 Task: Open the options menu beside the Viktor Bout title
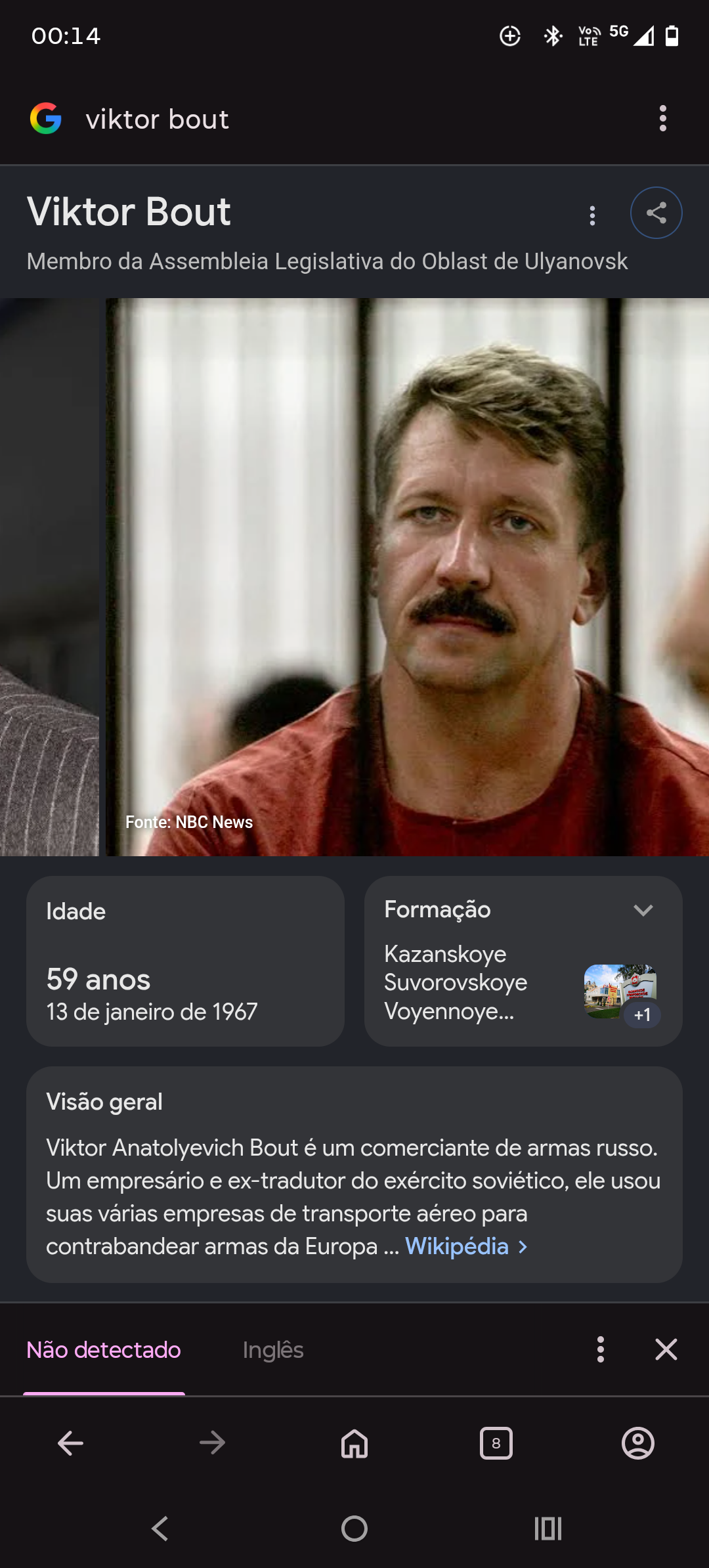tap(592, 215)
